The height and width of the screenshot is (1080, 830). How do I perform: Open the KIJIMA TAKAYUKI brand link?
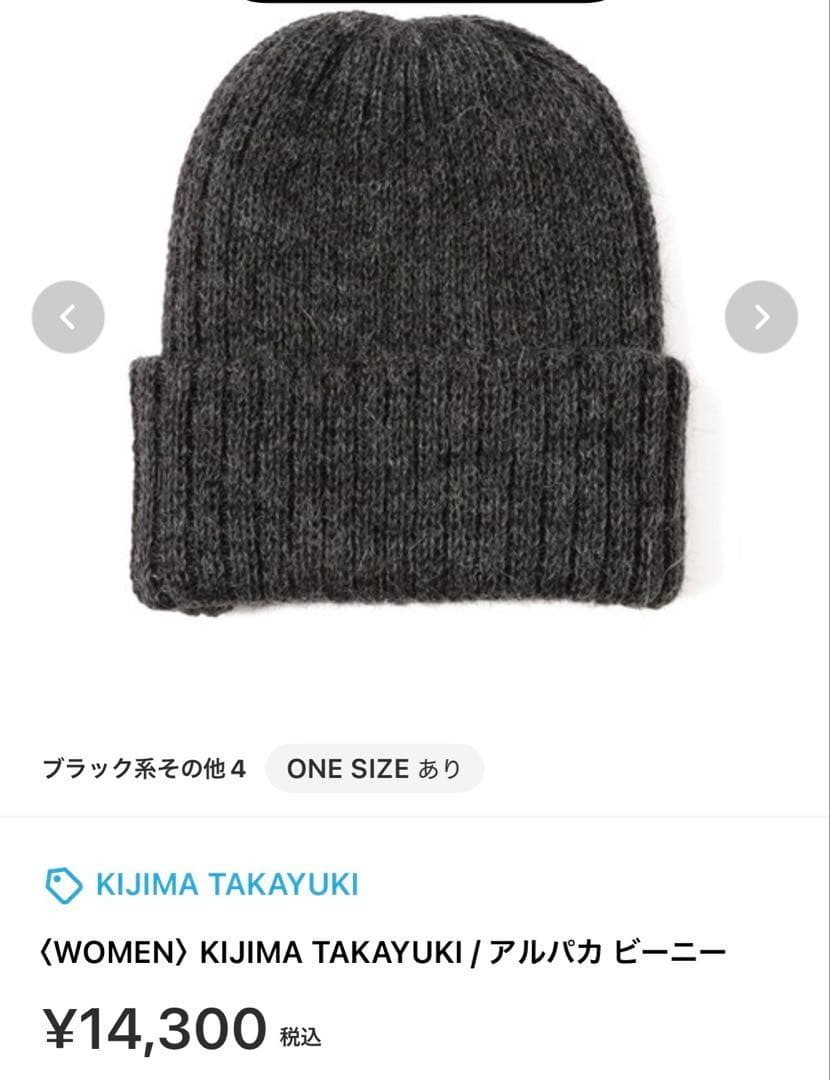point(226,884)
